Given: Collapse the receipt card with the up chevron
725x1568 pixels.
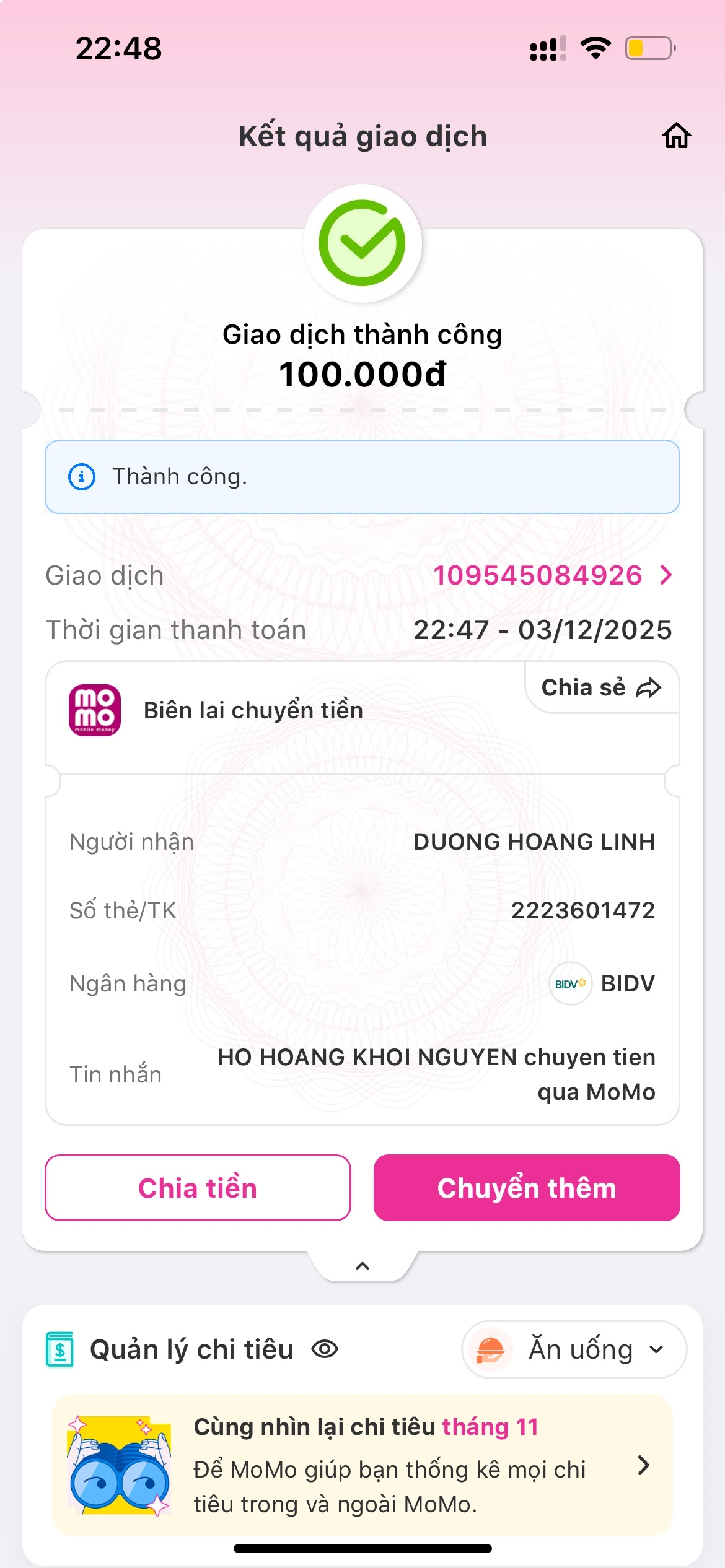Looking at the screenshot, I should click(362, 1266).
